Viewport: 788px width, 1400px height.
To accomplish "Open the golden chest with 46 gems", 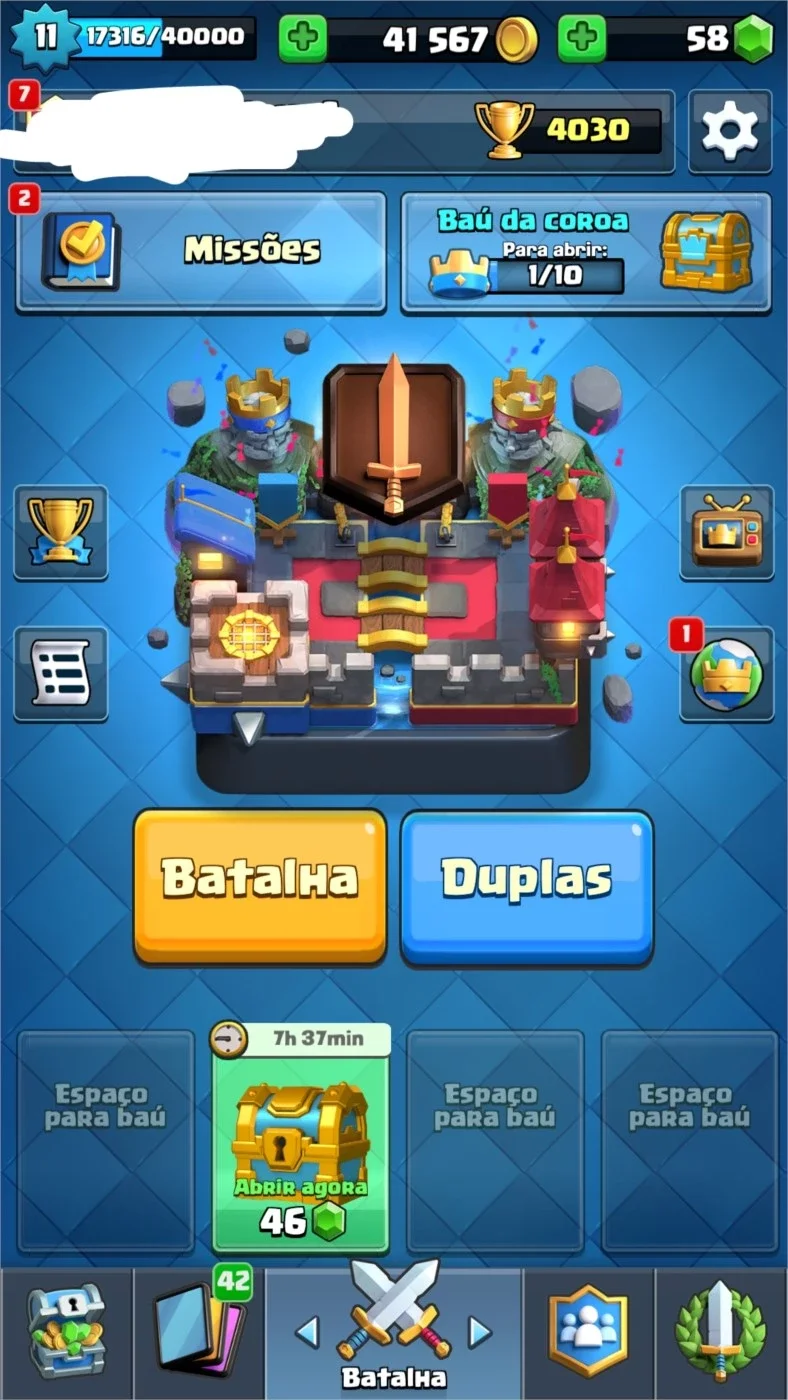I will point(300,1140).
